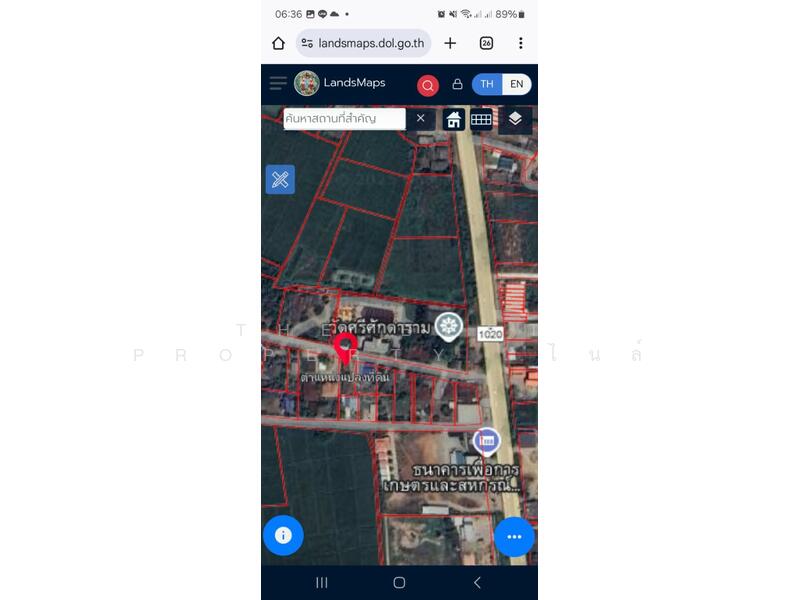Focus the place search field
Screen dimensions: 800x600
[344, 119]
